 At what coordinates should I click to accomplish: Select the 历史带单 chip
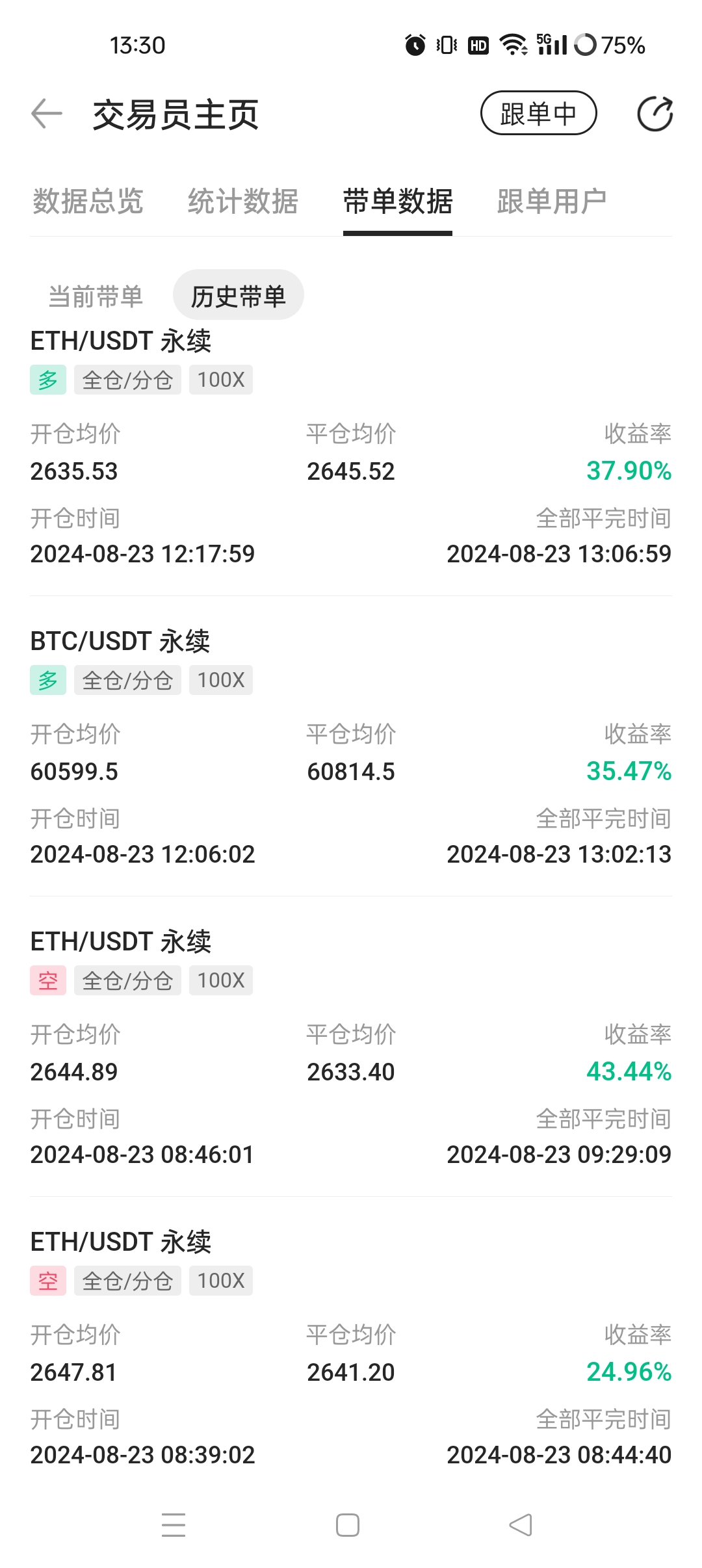[239, 295]
